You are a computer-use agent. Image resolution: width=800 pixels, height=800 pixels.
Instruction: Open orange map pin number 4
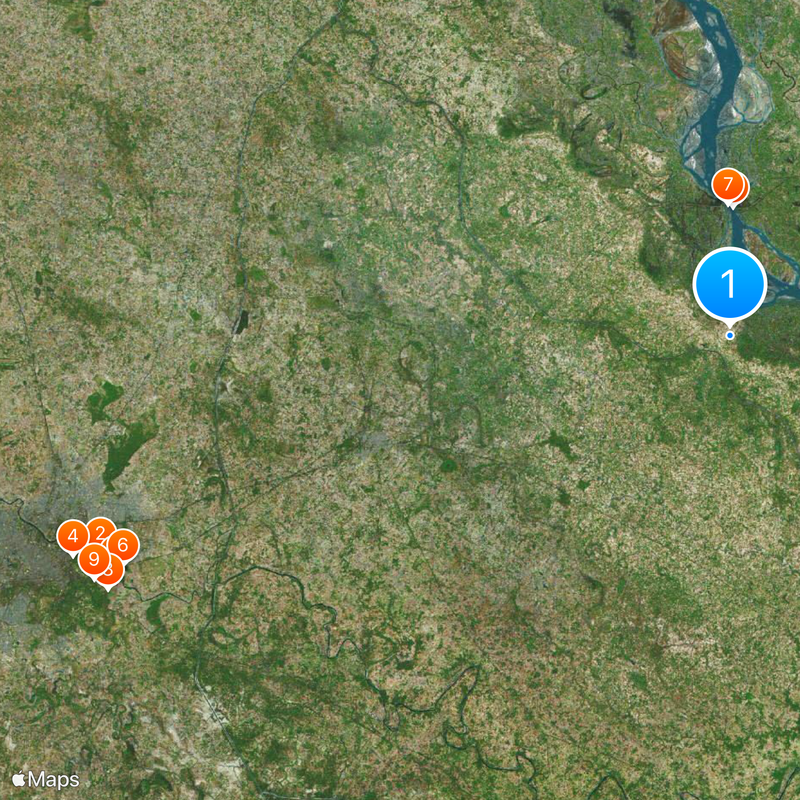pos(72,535)
